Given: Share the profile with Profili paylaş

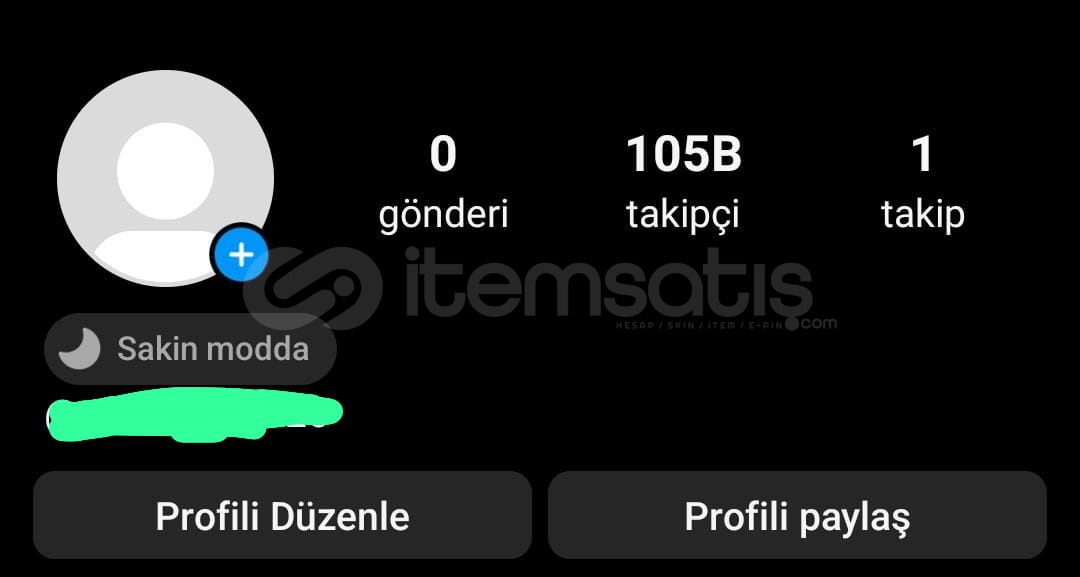Looking at the screenshot, I should (x=797, y=516).
